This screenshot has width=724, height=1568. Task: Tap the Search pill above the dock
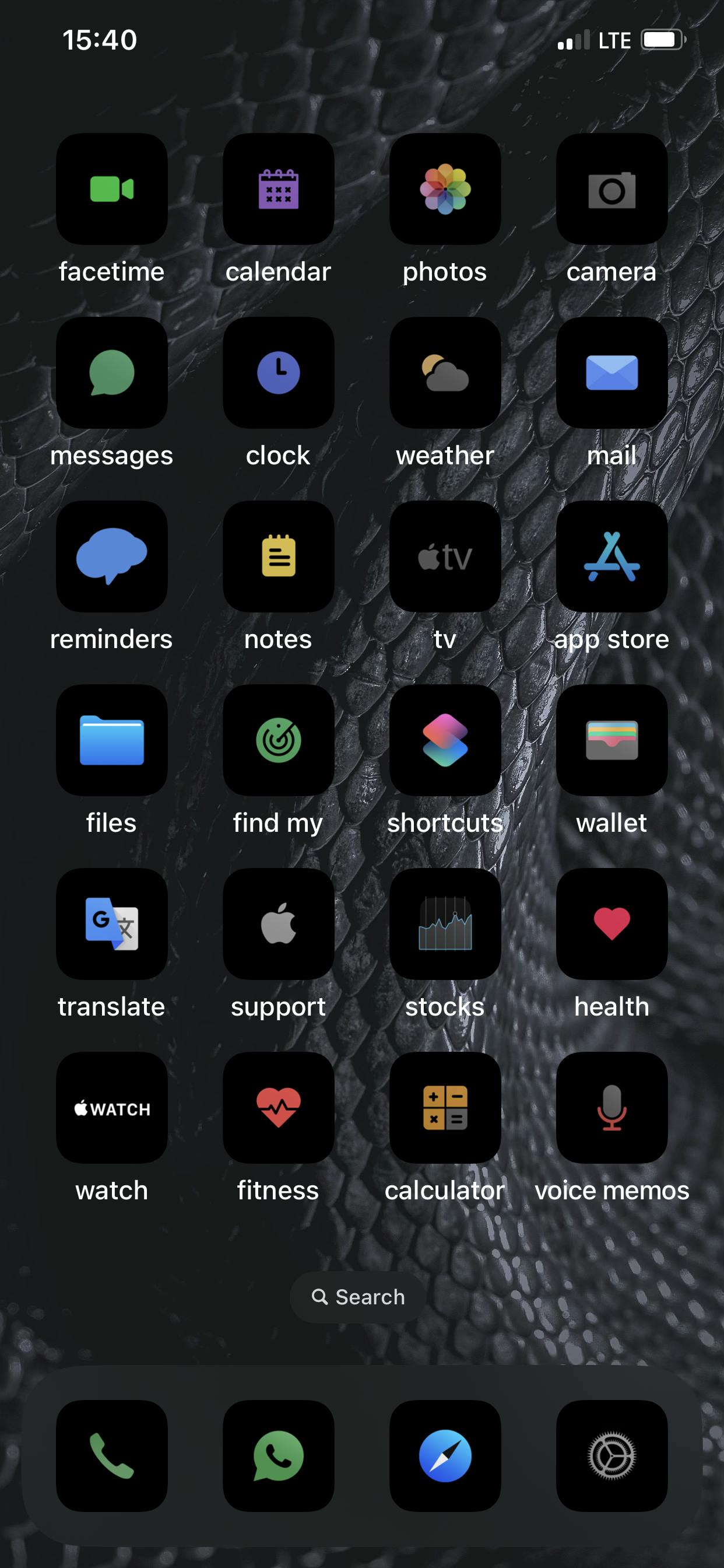(358, 1297)
